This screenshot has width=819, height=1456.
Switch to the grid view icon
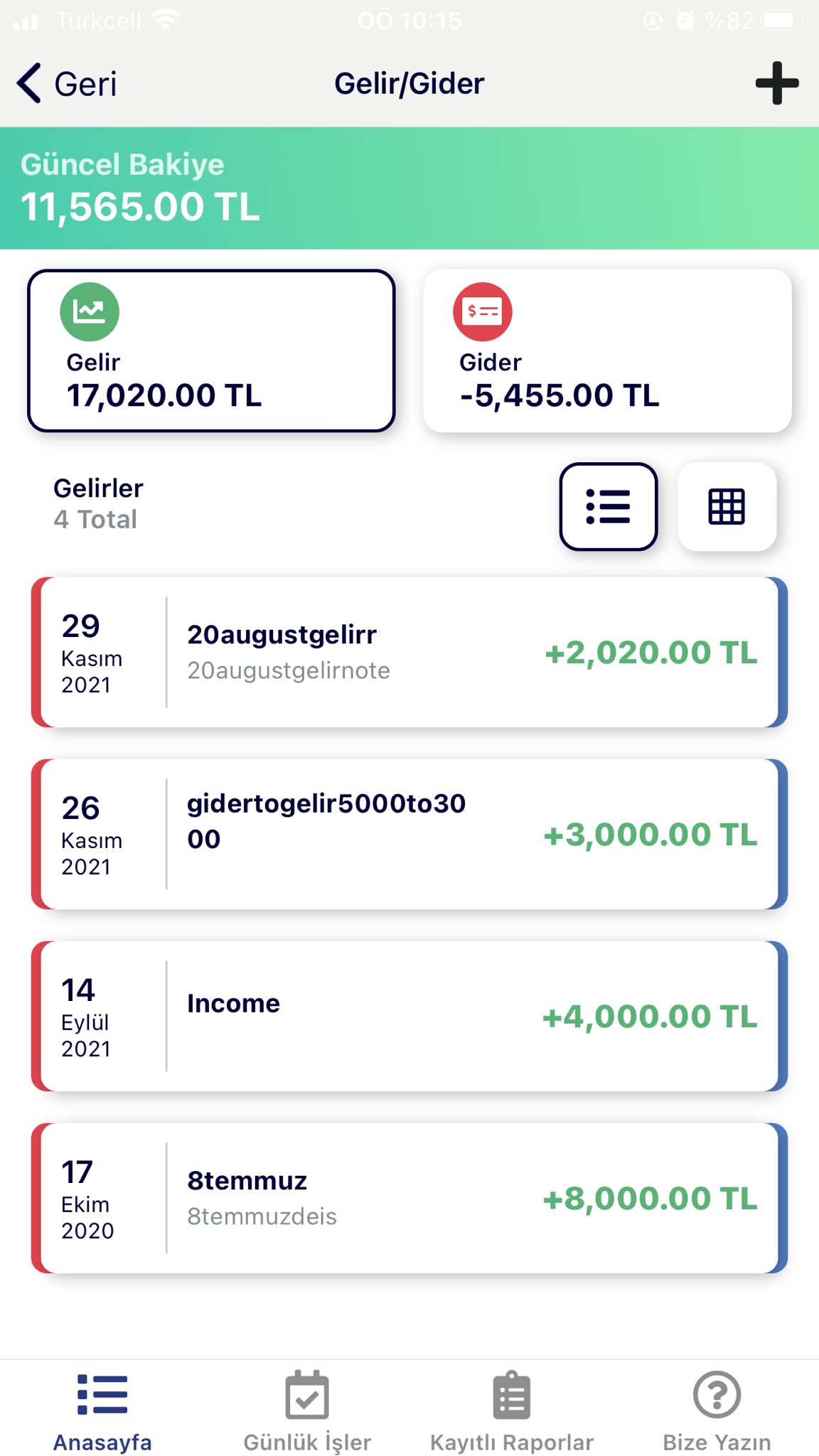pyautogui.click(x=727, y=507)
